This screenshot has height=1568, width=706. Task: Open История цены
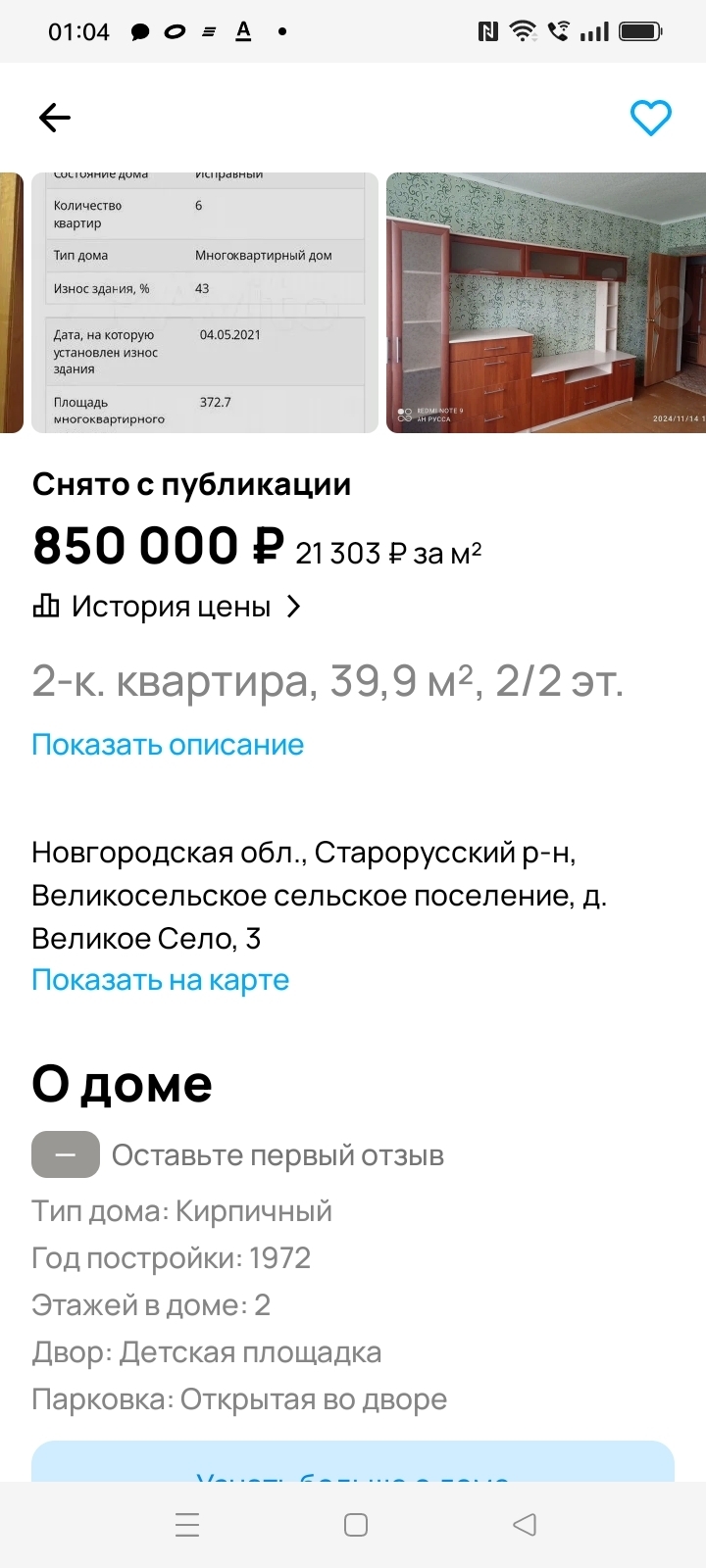point(167,607)
